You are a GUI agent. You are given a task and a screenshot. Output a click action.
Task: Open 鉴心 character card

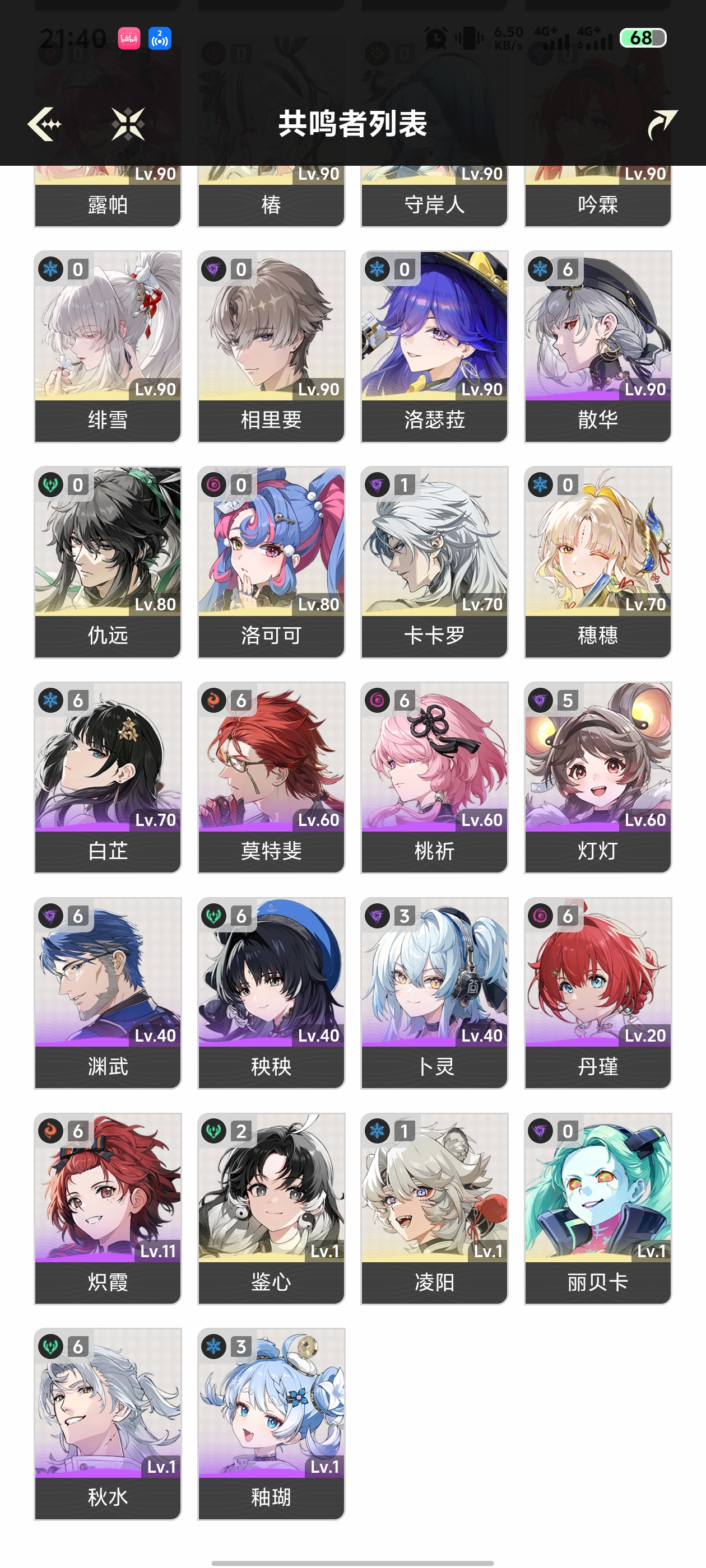click(271, 1208)
